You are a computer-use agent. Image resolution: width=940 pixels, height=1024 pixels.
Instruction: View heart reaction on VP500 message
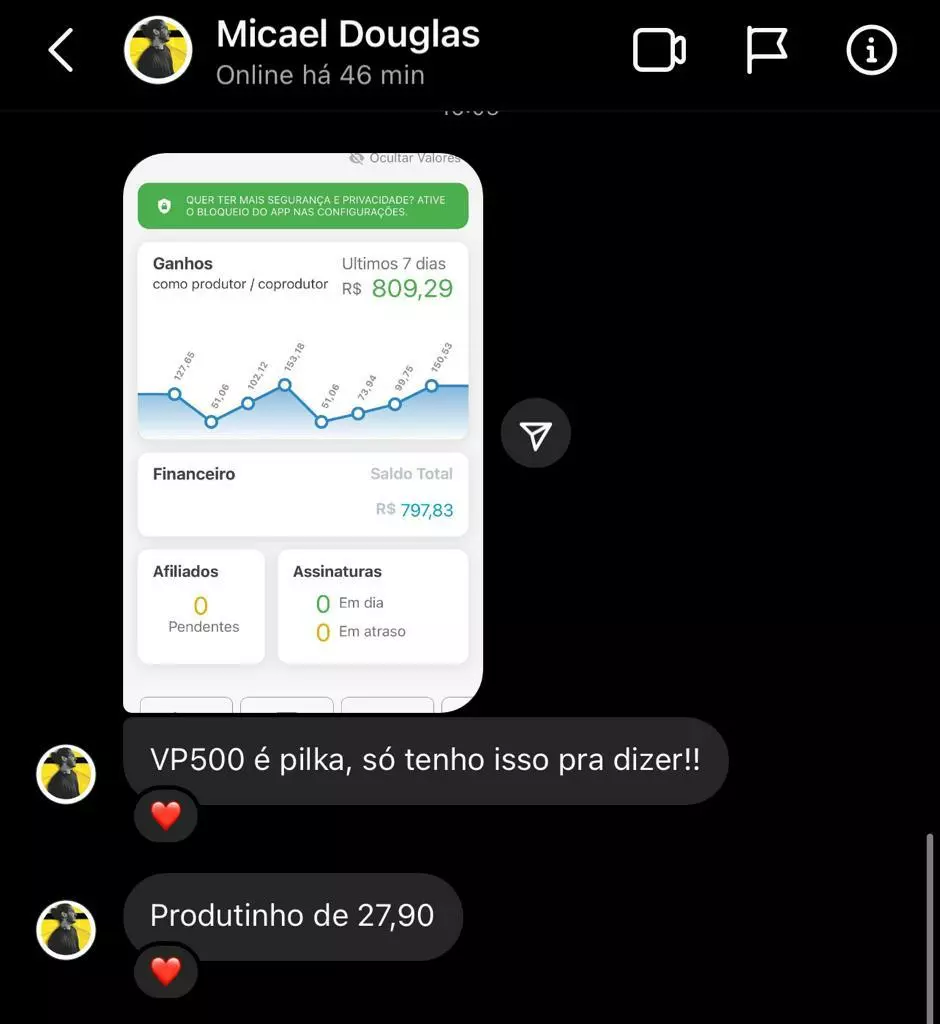point(166,816)
